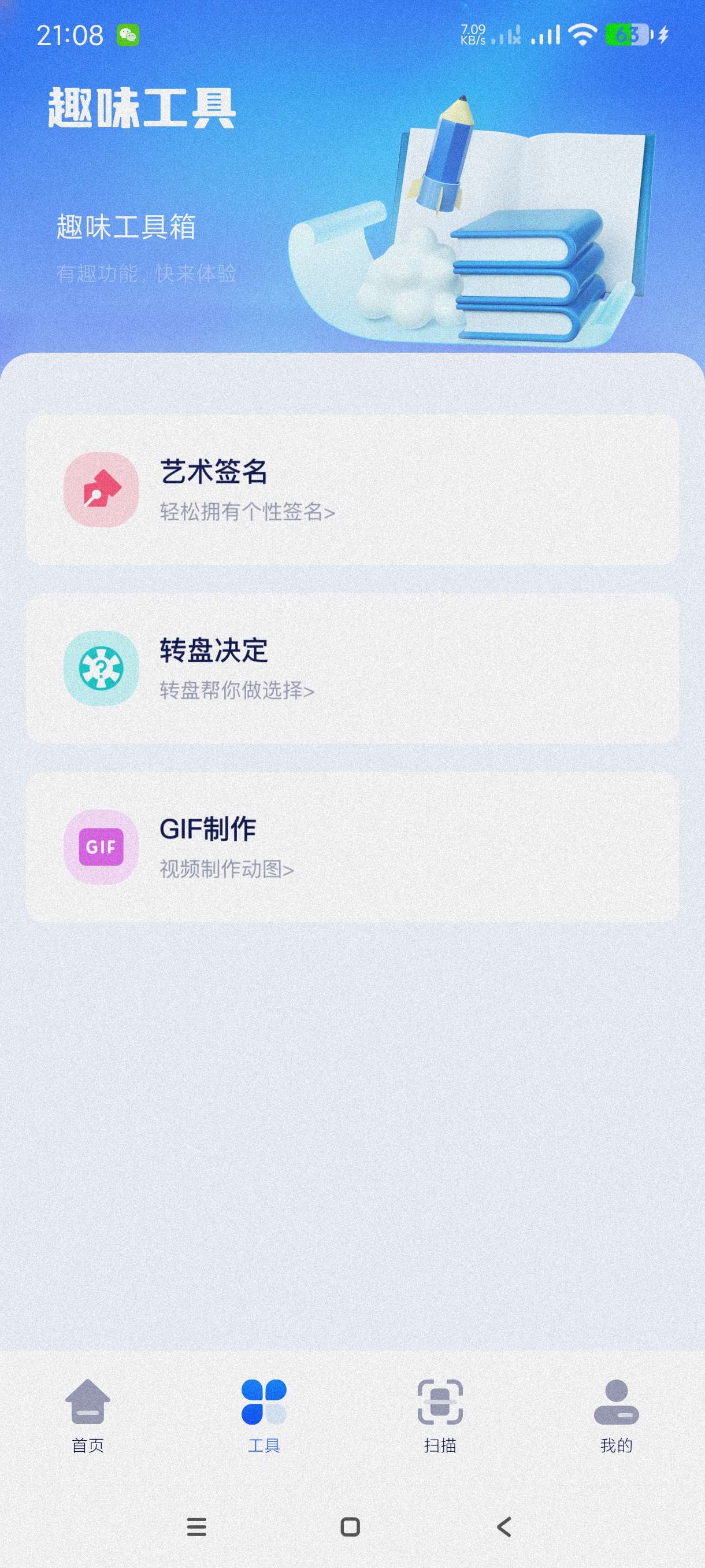
Task: Go to the 扫描 scan tab
Action: [x=440, y=1415]
